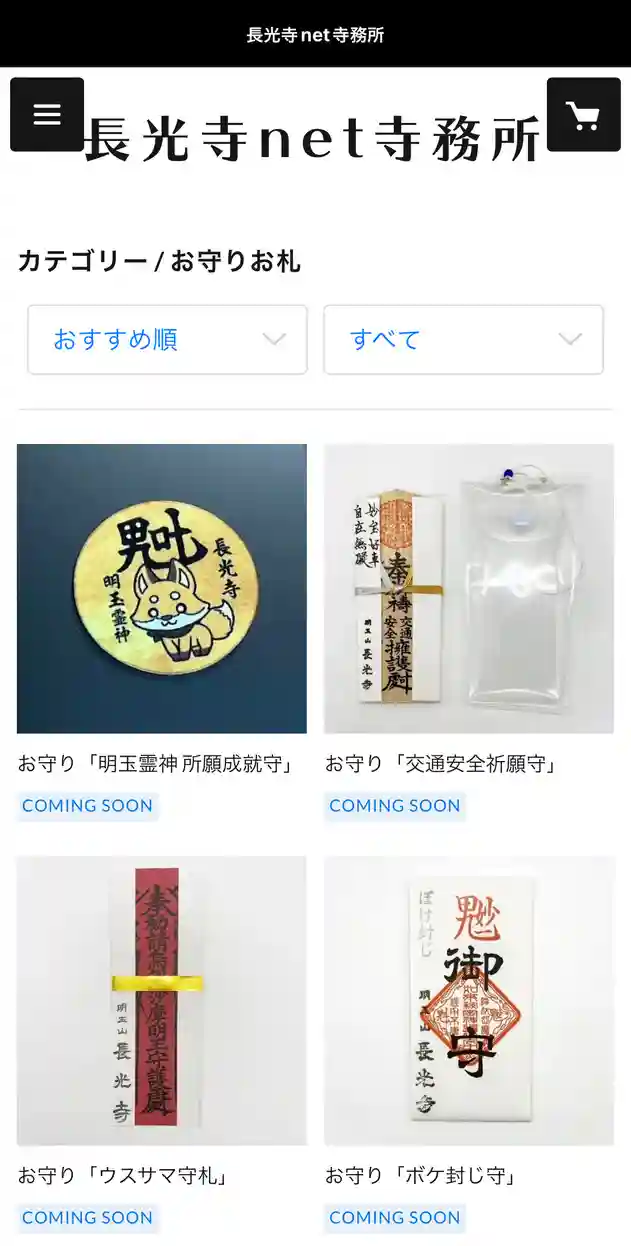This screenshot has width=631, height=1246.
Task: Expand the おすすめ順 sort dropdown
Action: click(x=167, y=340)
